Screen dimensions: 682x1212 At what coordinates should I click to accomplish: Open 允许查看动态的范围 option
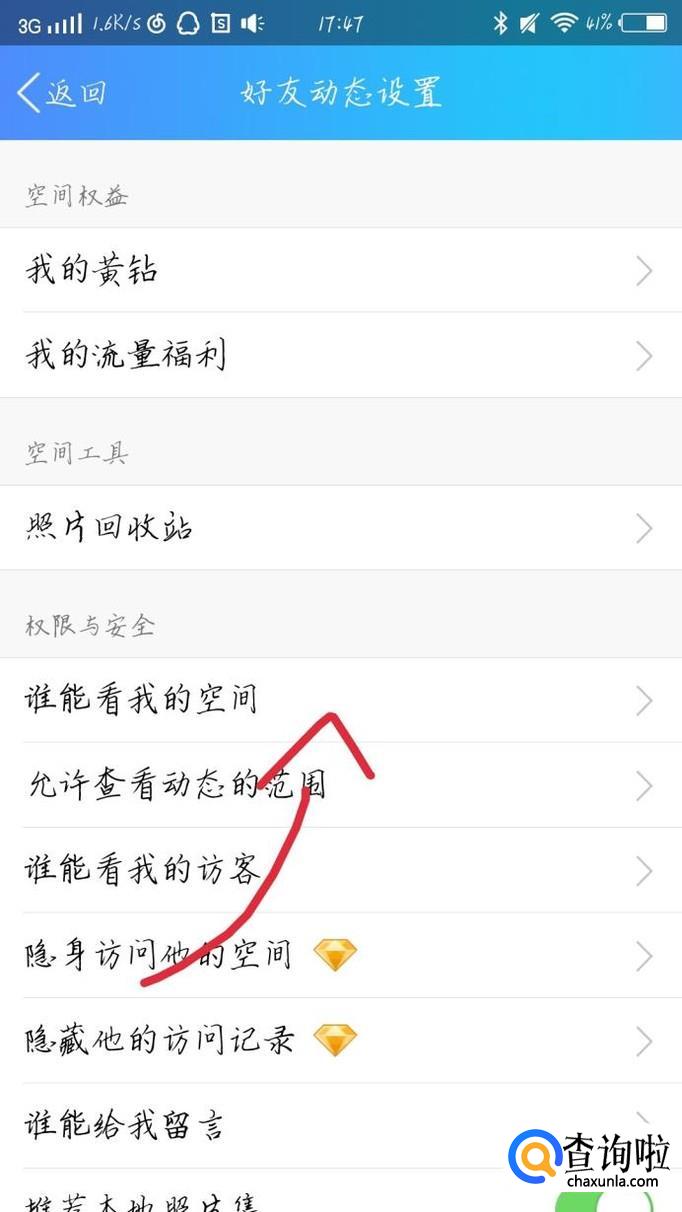point(340,786)
